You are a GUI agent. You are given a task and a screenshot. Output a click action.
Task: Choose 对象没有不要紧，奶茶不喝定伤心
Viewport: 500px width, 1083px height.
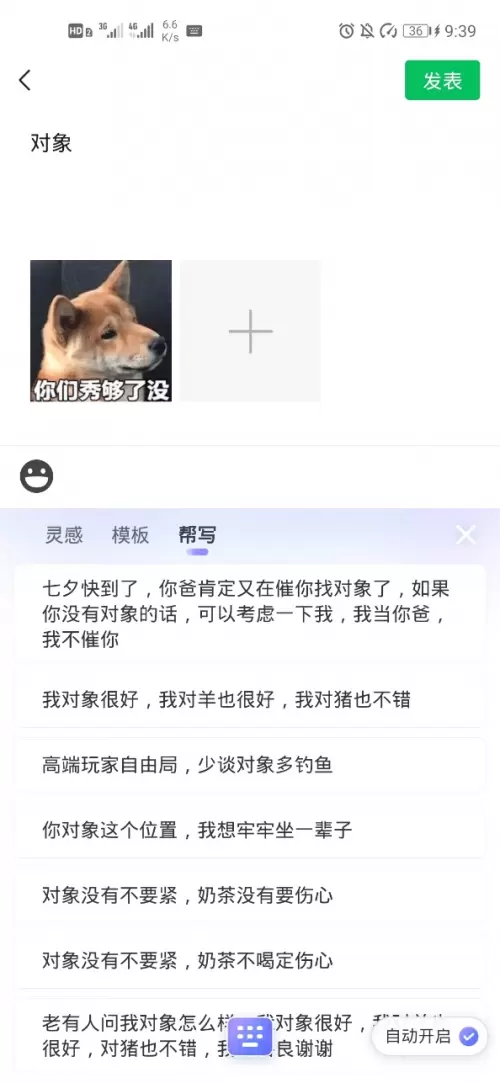pos(250,960)
